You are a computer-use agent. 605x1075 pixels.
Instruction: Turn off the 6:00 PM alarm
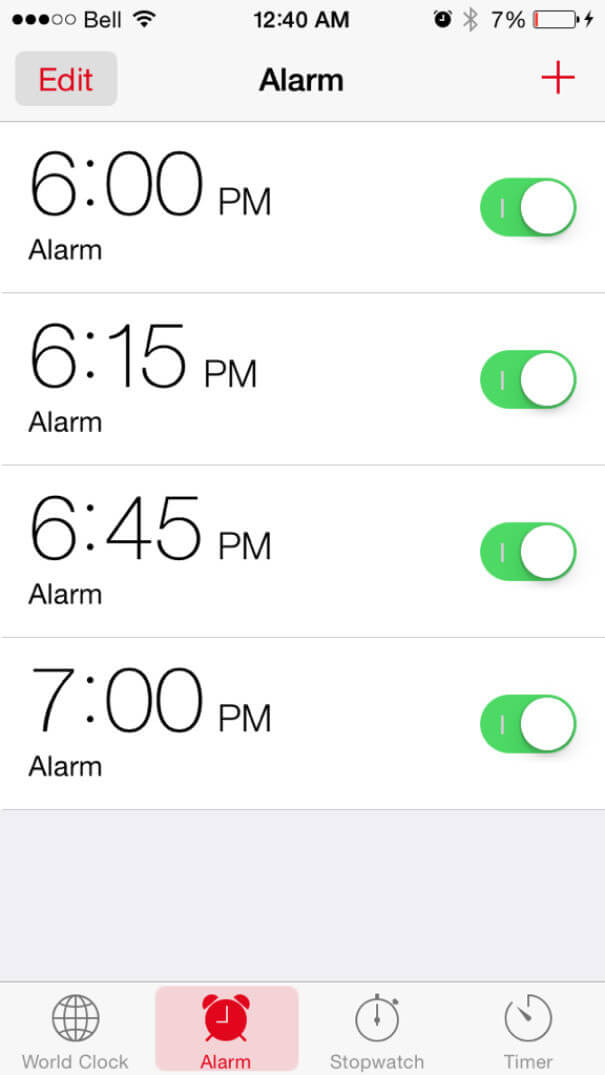[528, 207]
